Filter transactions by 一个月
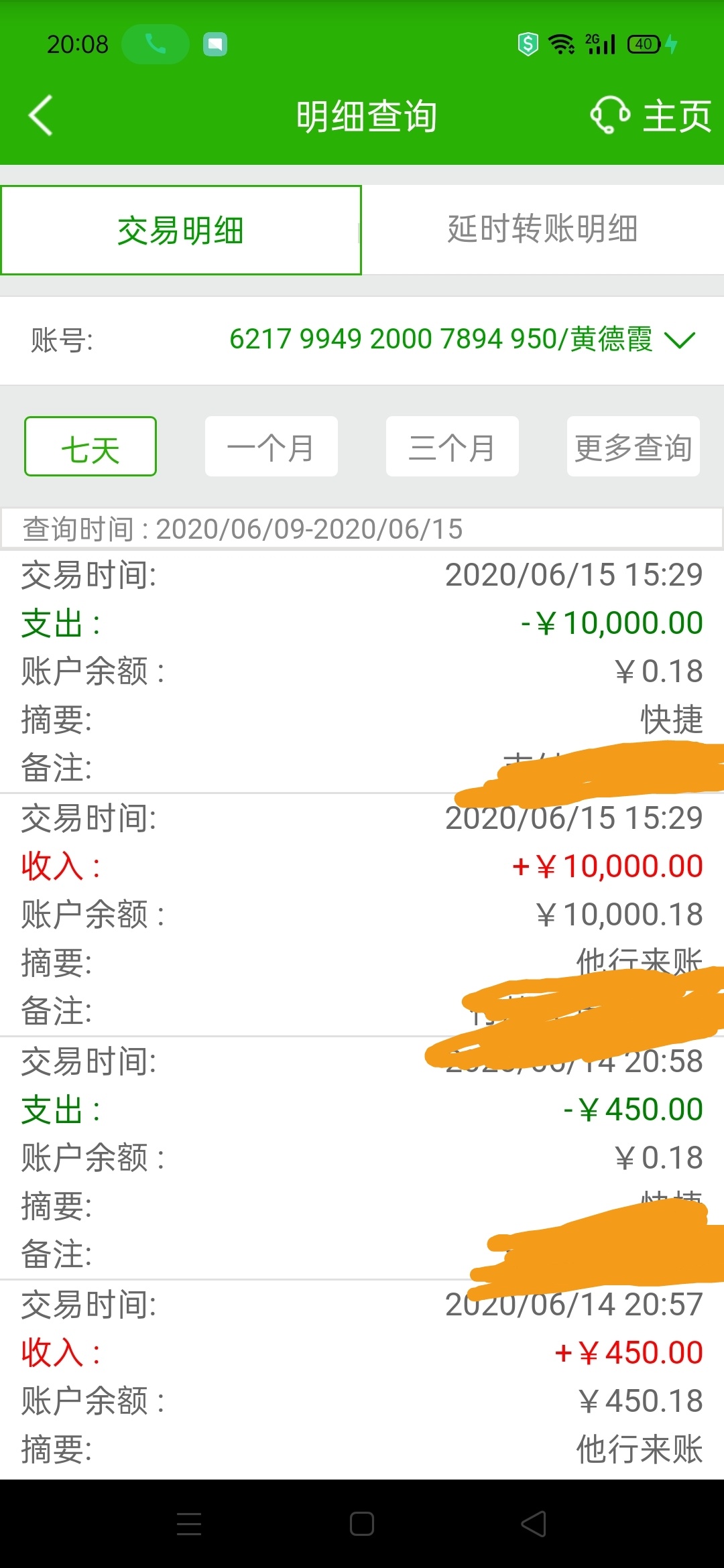This screenshot has height=1568, width=724. pyautogui.click(x=271, y=446)
